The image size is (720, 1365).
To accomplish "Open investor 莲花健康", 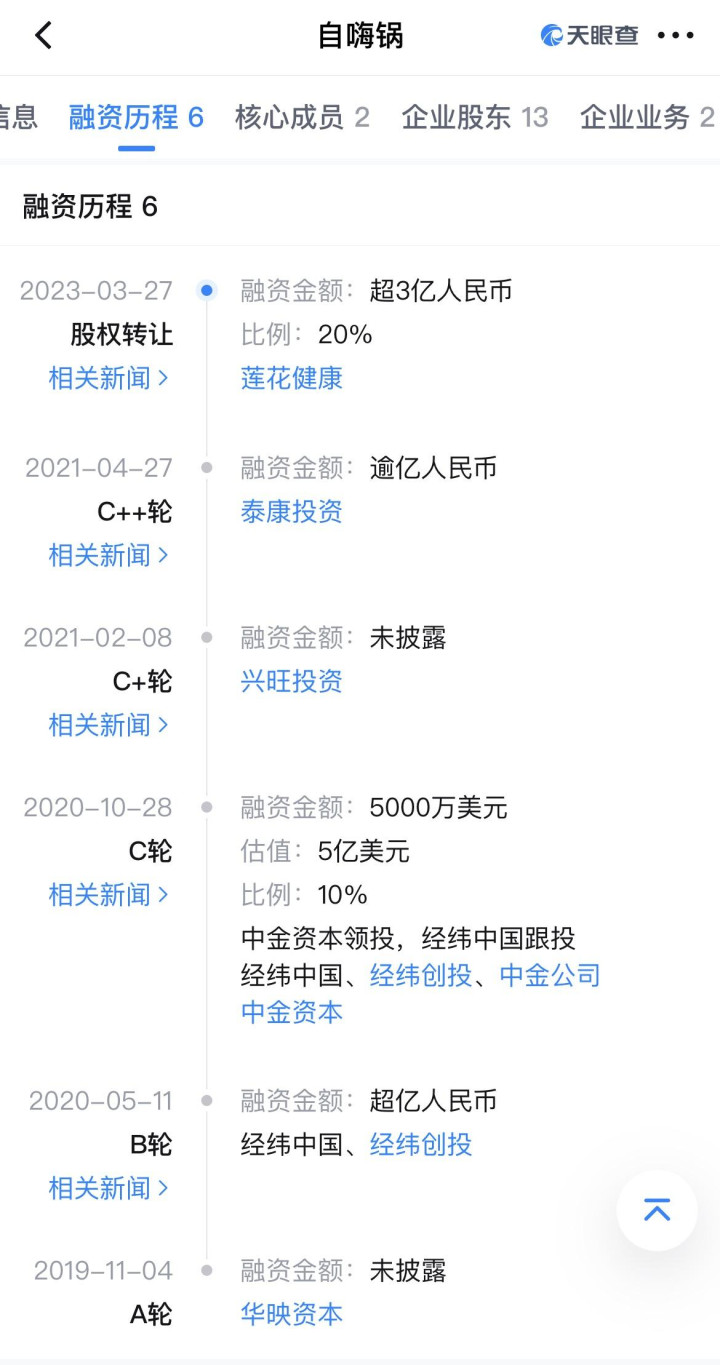I will (x=292, y=378).
